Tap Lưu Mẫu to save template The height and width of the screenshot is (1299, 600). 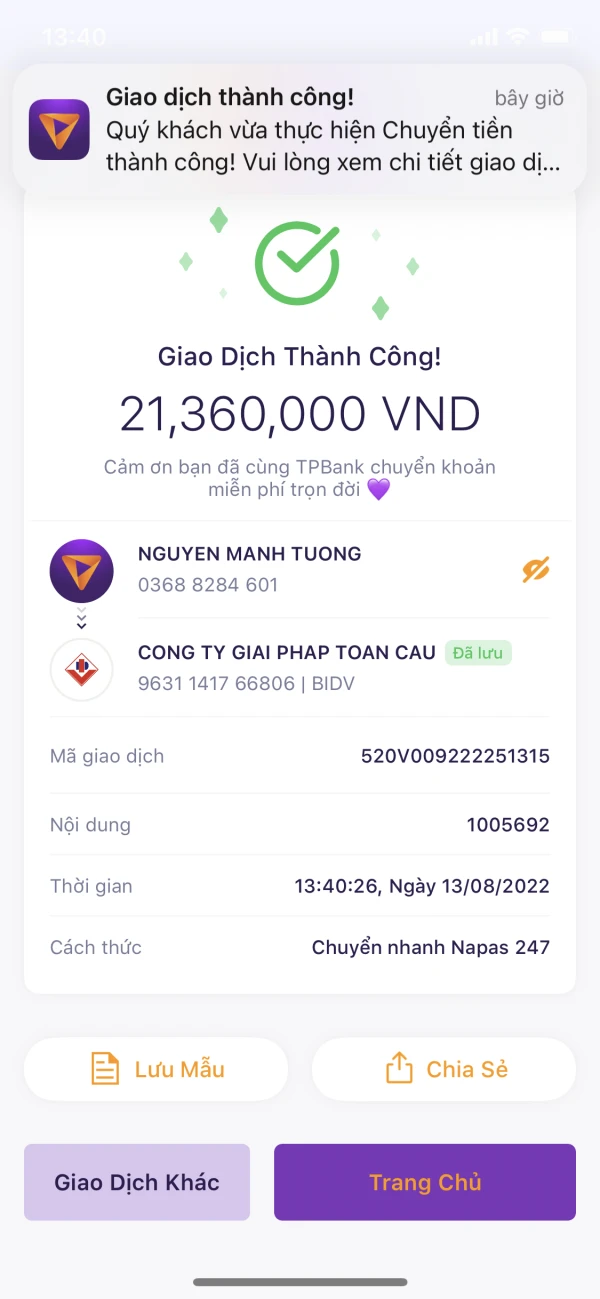click(156, 1069)
